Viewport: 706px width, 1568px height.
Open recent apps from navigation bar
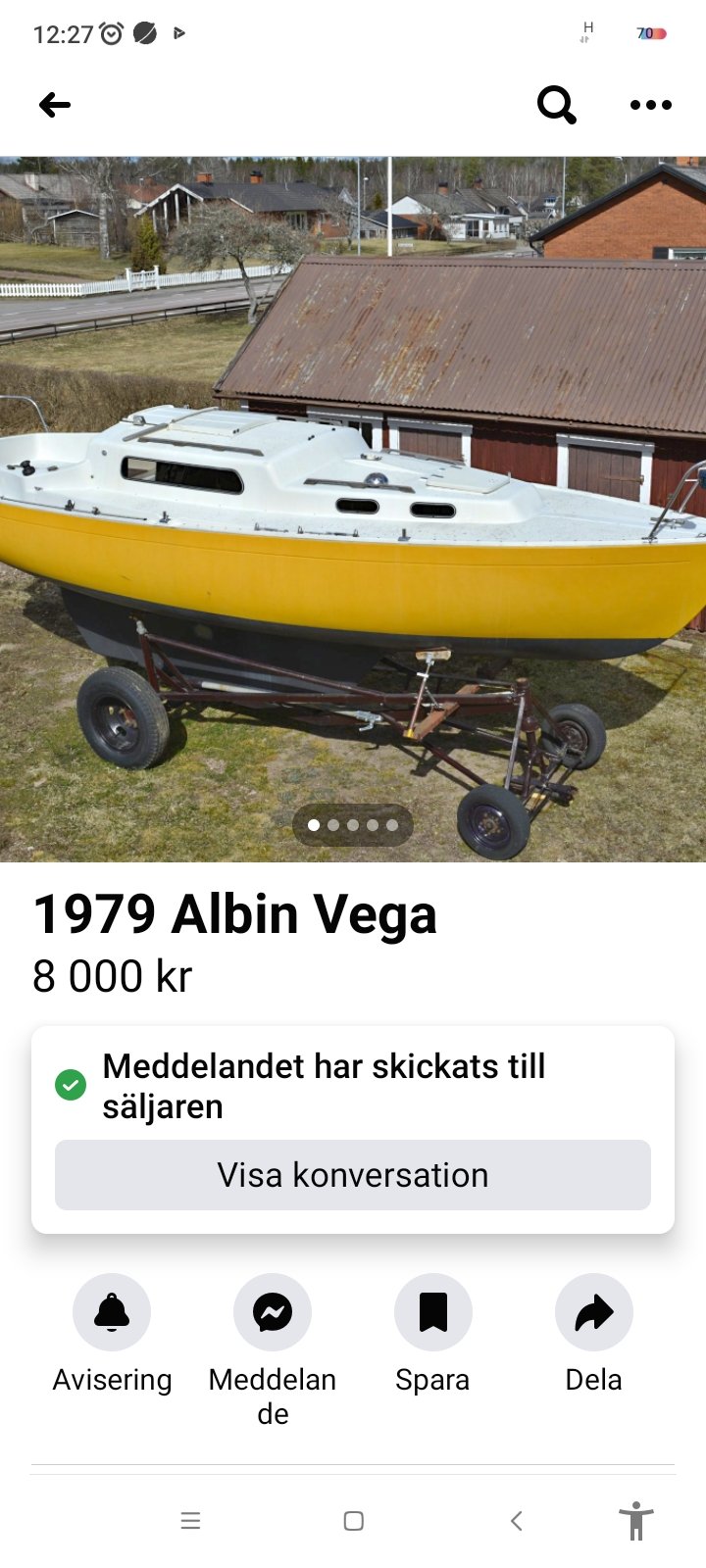[x=191, y=1521]
